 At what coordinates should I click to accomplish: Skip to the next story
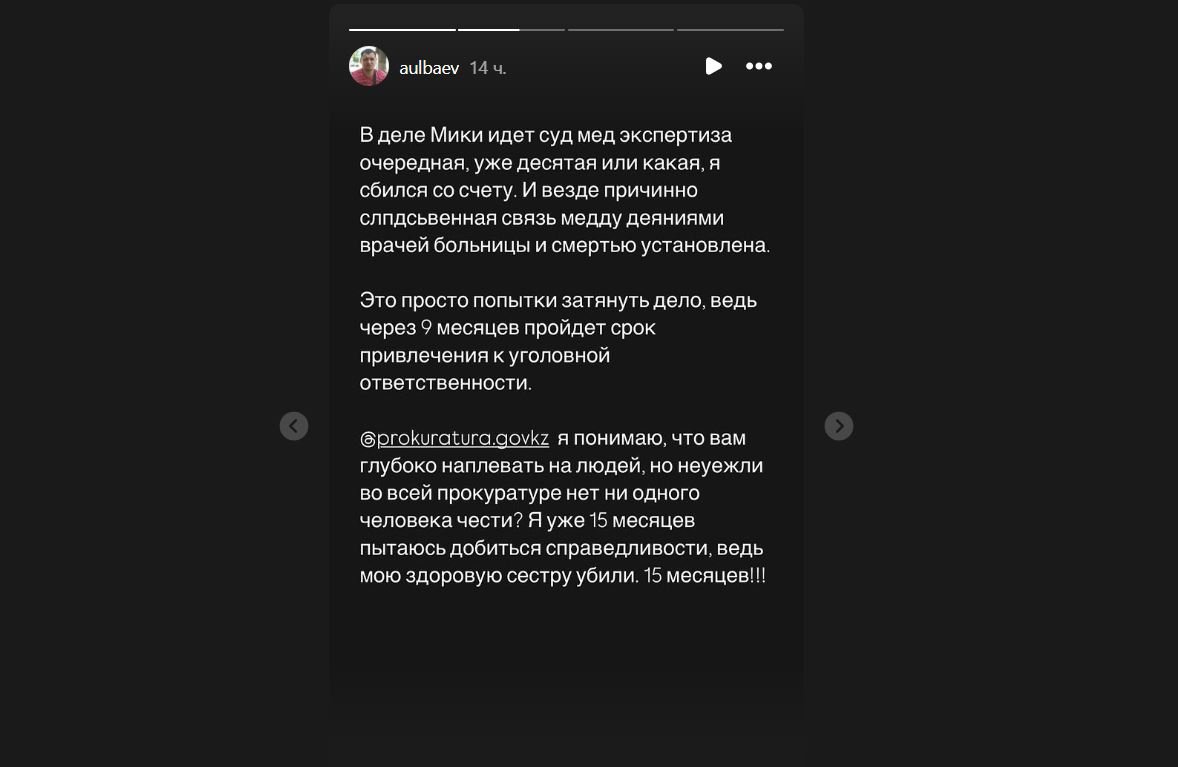(x=839, y=426)
